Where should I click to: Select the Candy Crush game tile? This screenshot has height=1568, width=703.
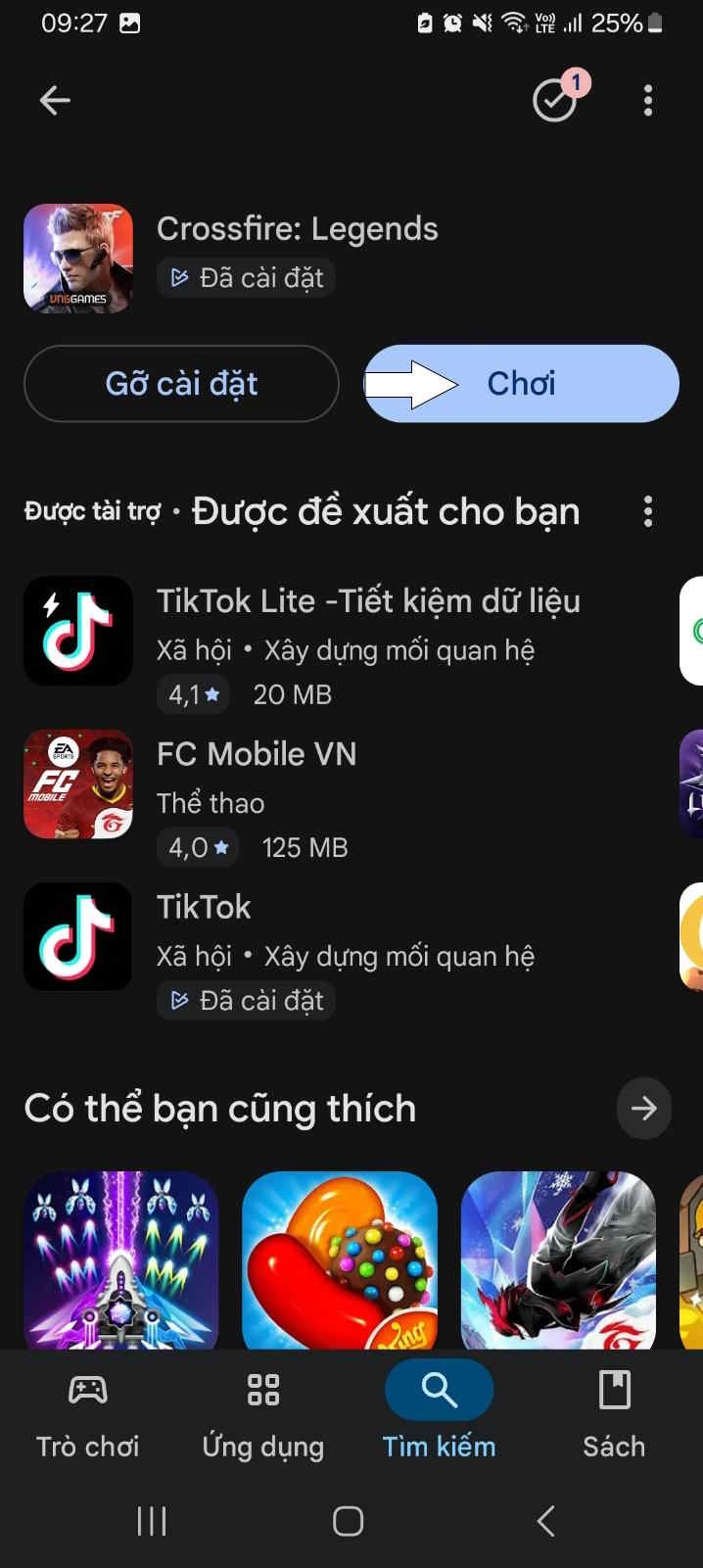click(340, 1259)
